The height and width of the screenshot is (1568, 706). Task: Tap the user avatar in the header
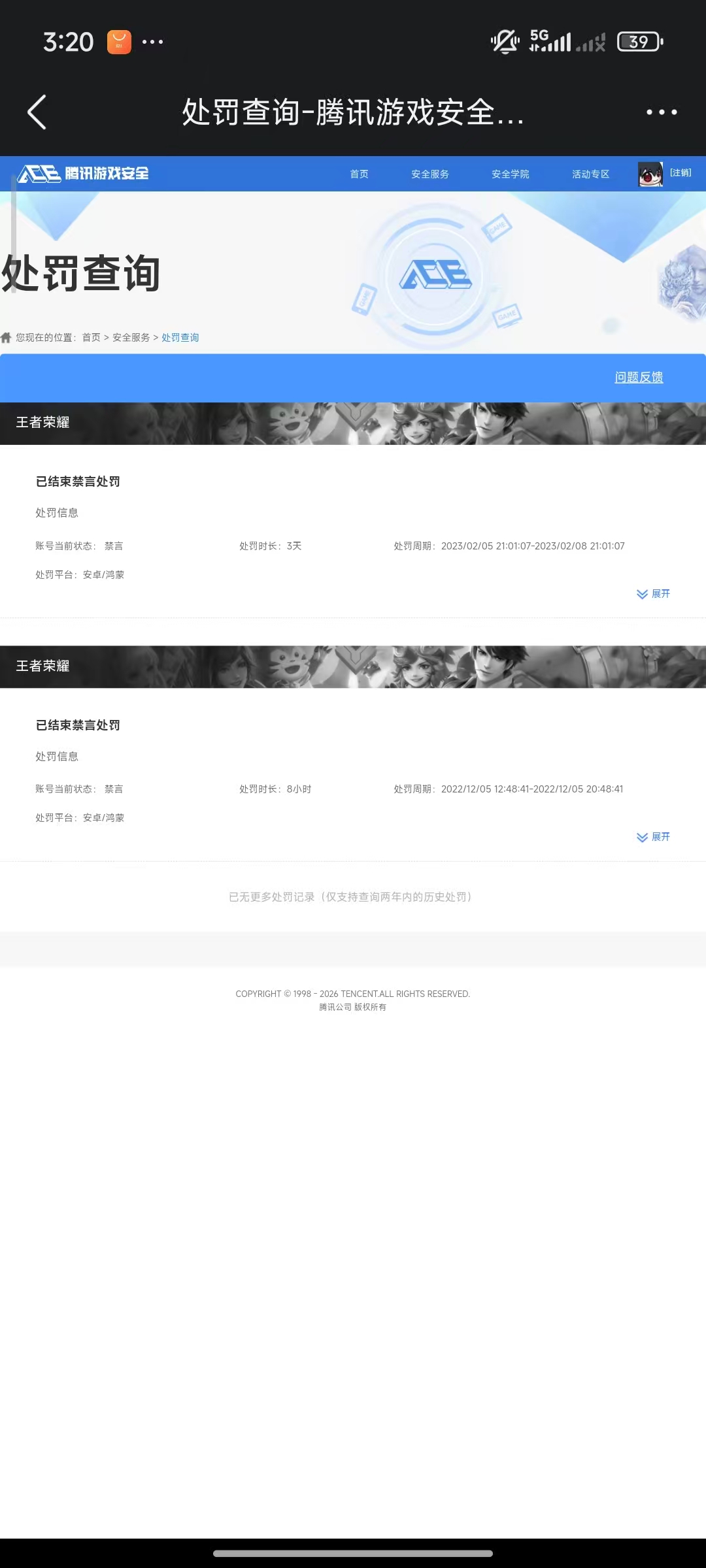pyautogui.click(x=650, y=174)
